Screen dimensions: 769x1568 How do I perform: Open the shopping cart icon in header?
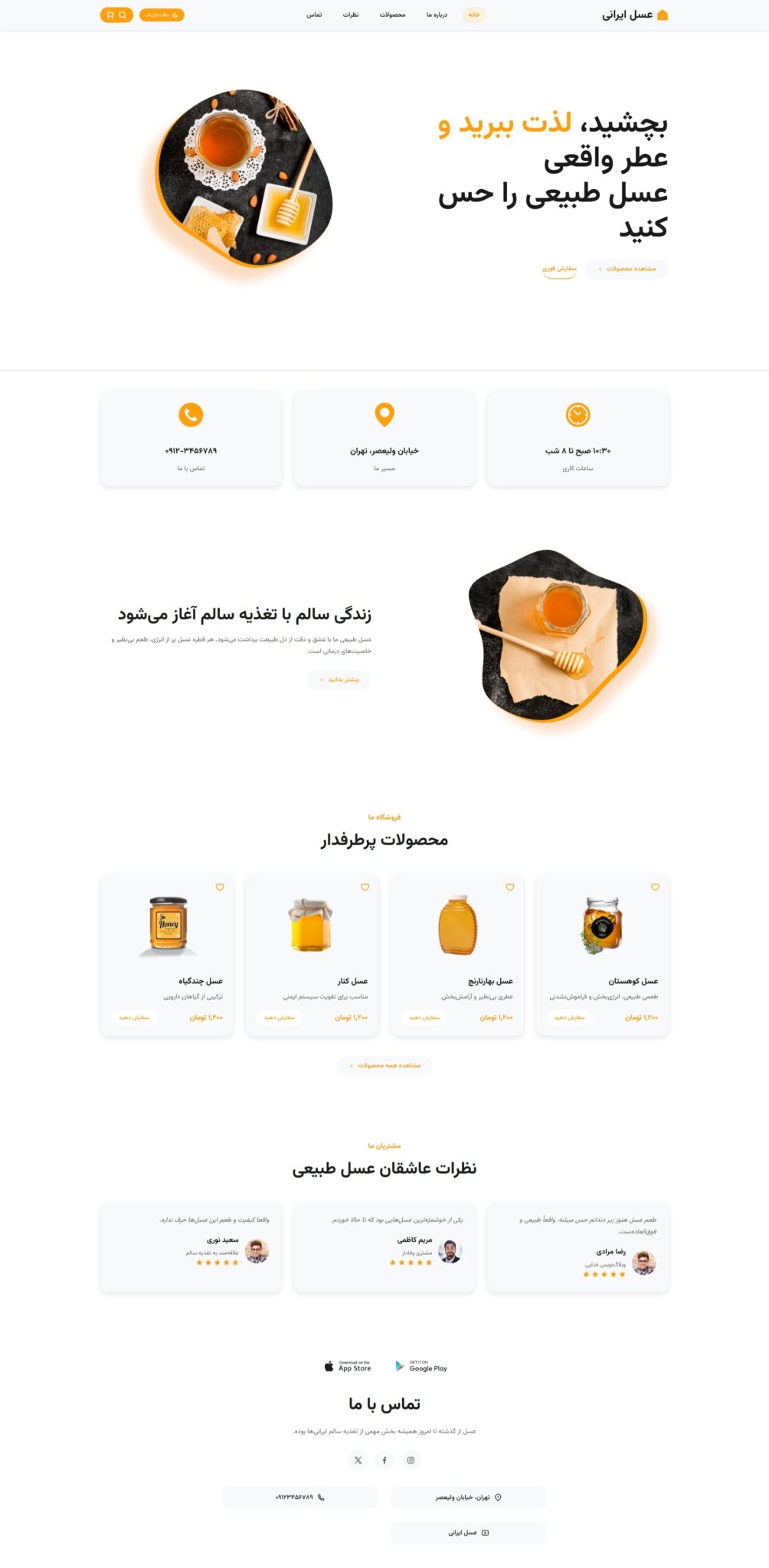tap(110, 14)
